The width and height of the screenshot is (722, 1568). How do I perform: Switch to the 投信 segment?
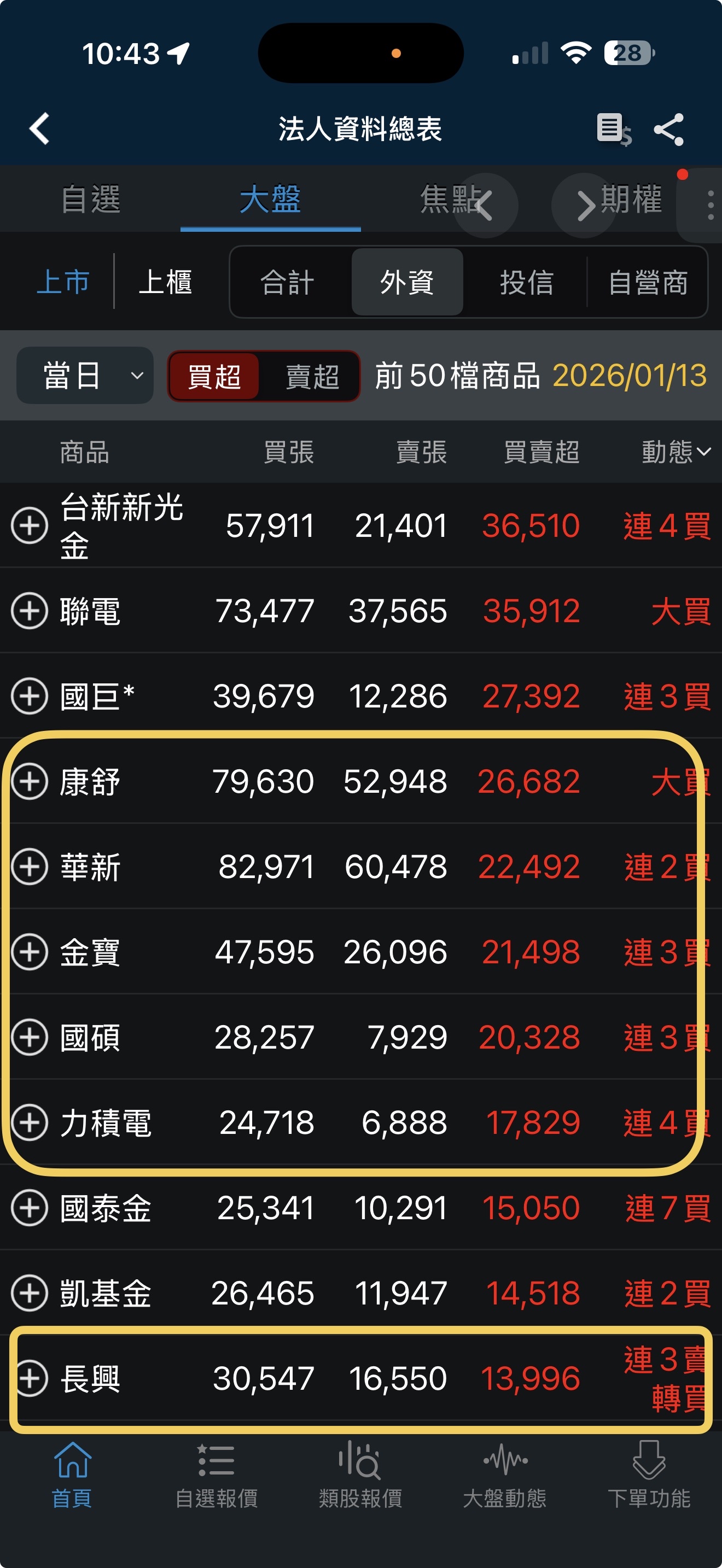tap(527, 283)
